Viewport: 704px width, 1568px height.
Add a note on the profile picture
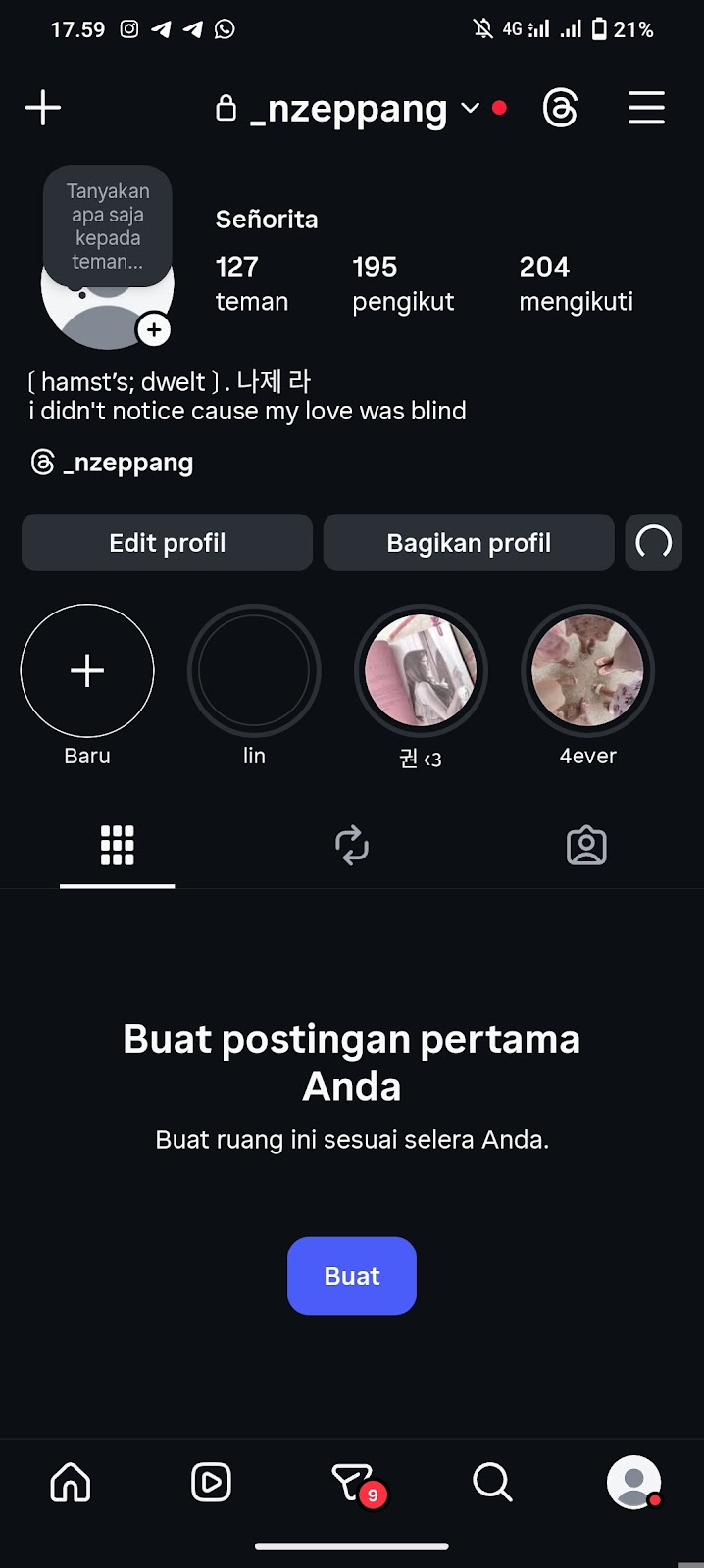coord(108,226)
